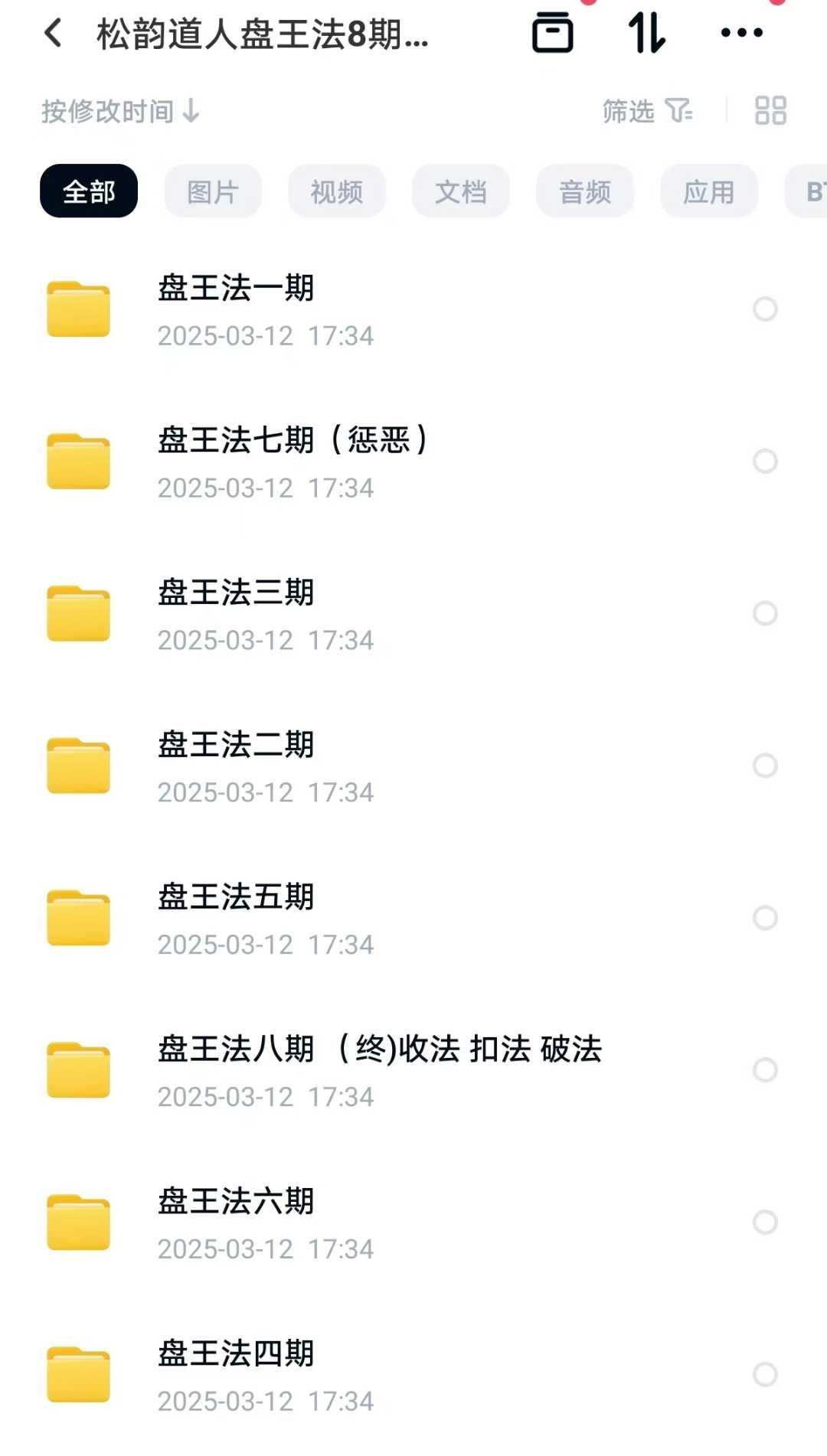Show only 音频 files

point(585,191)
